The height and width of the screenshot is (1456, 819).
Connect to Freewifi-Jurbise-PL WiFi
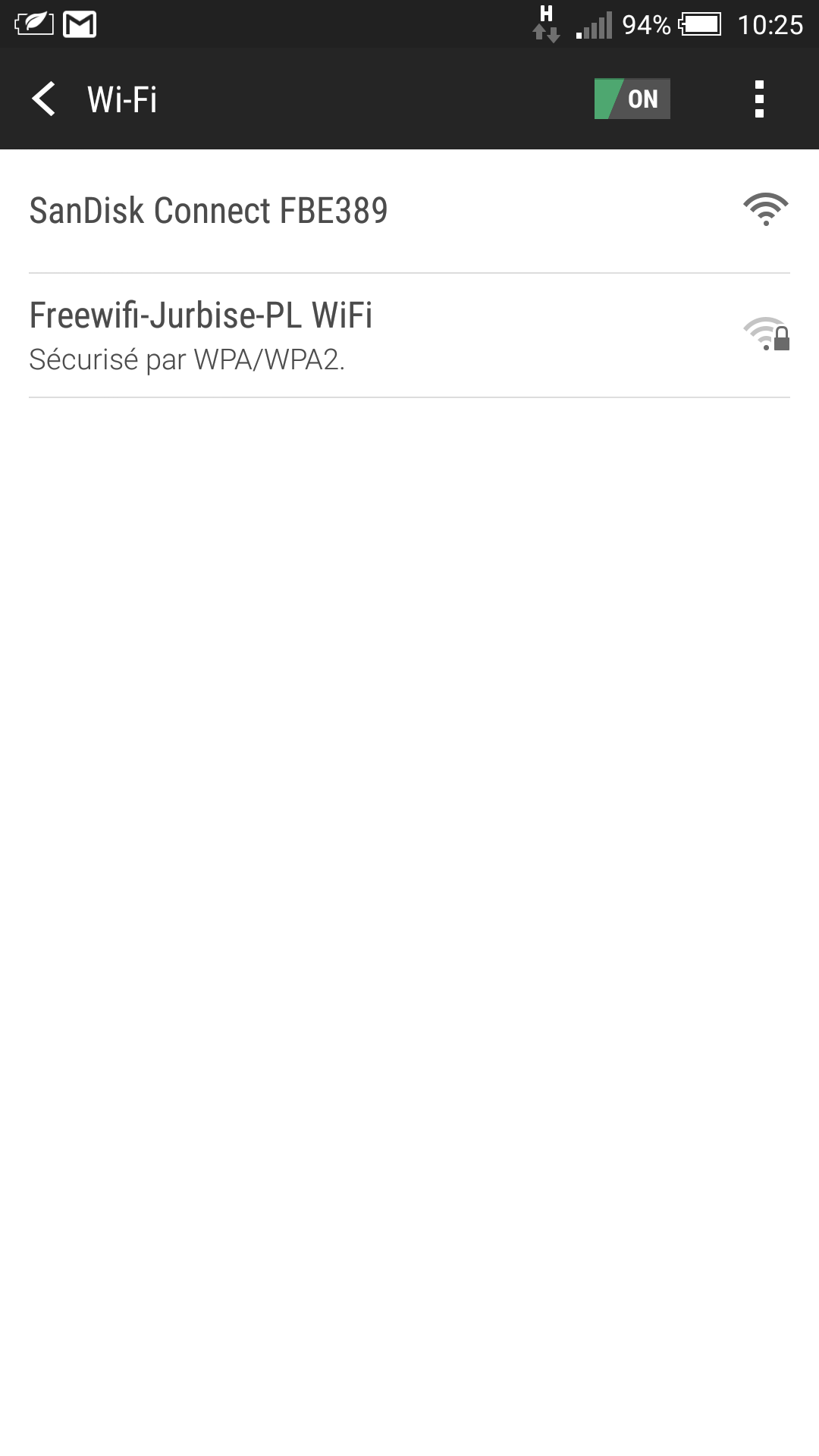pyautogui.click(x=409, y=336)
